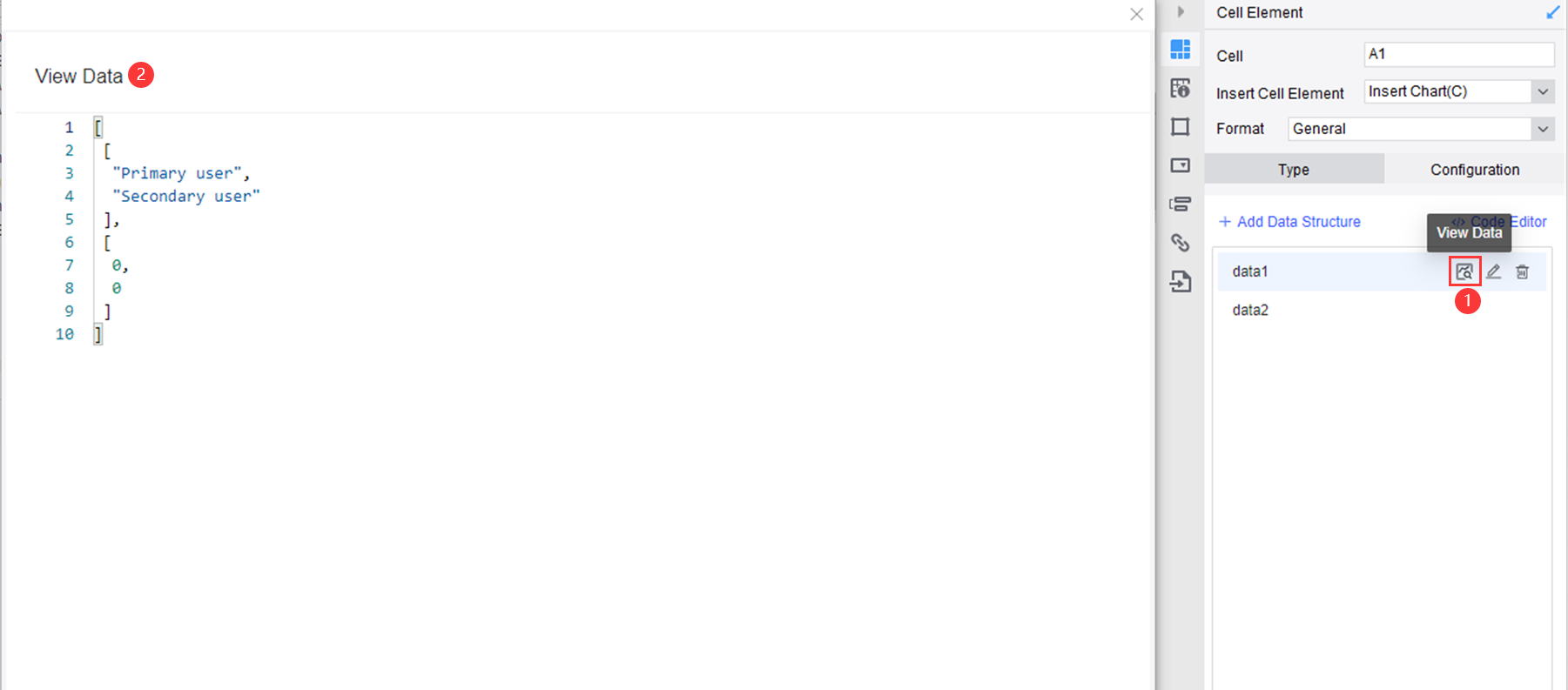Expand the Format General dropdown
The height and width of the screenshot is (690, 1568).
[x=1543, y=129]
